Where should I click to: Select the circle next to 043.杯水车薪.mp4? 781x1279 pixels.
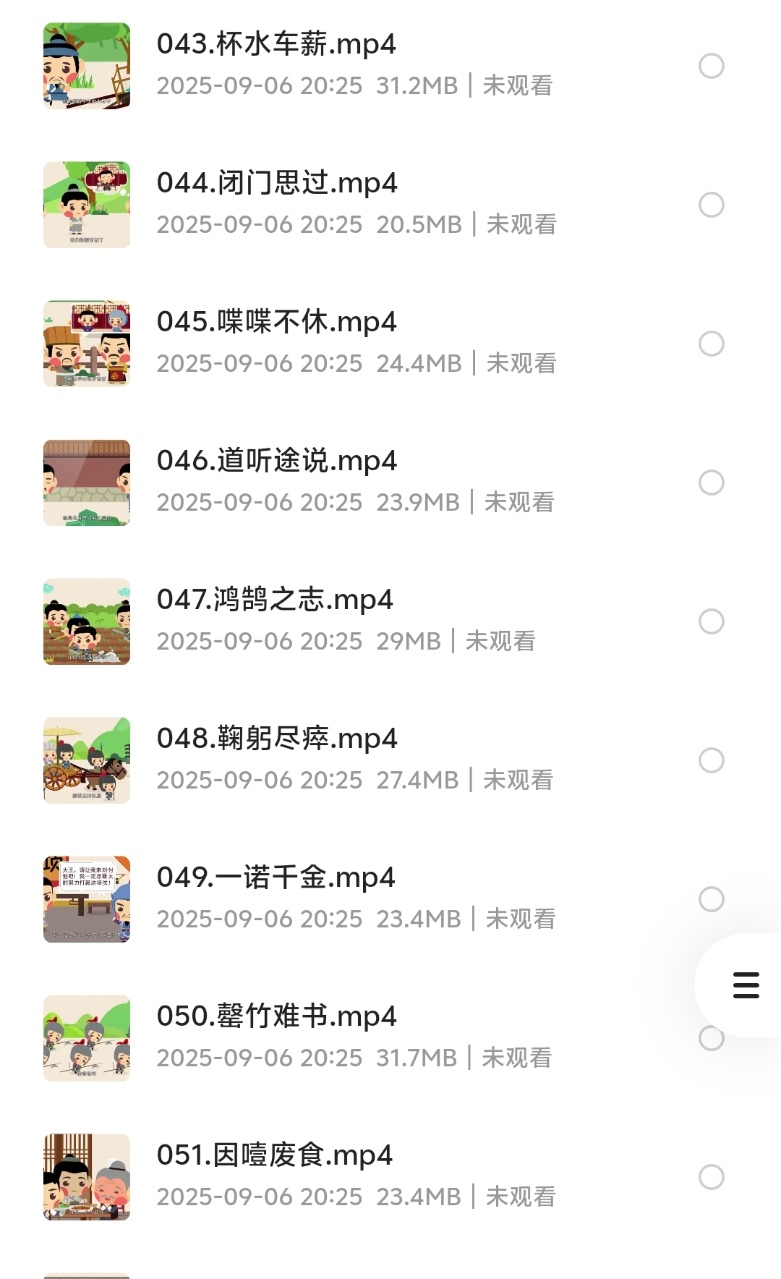711,65
